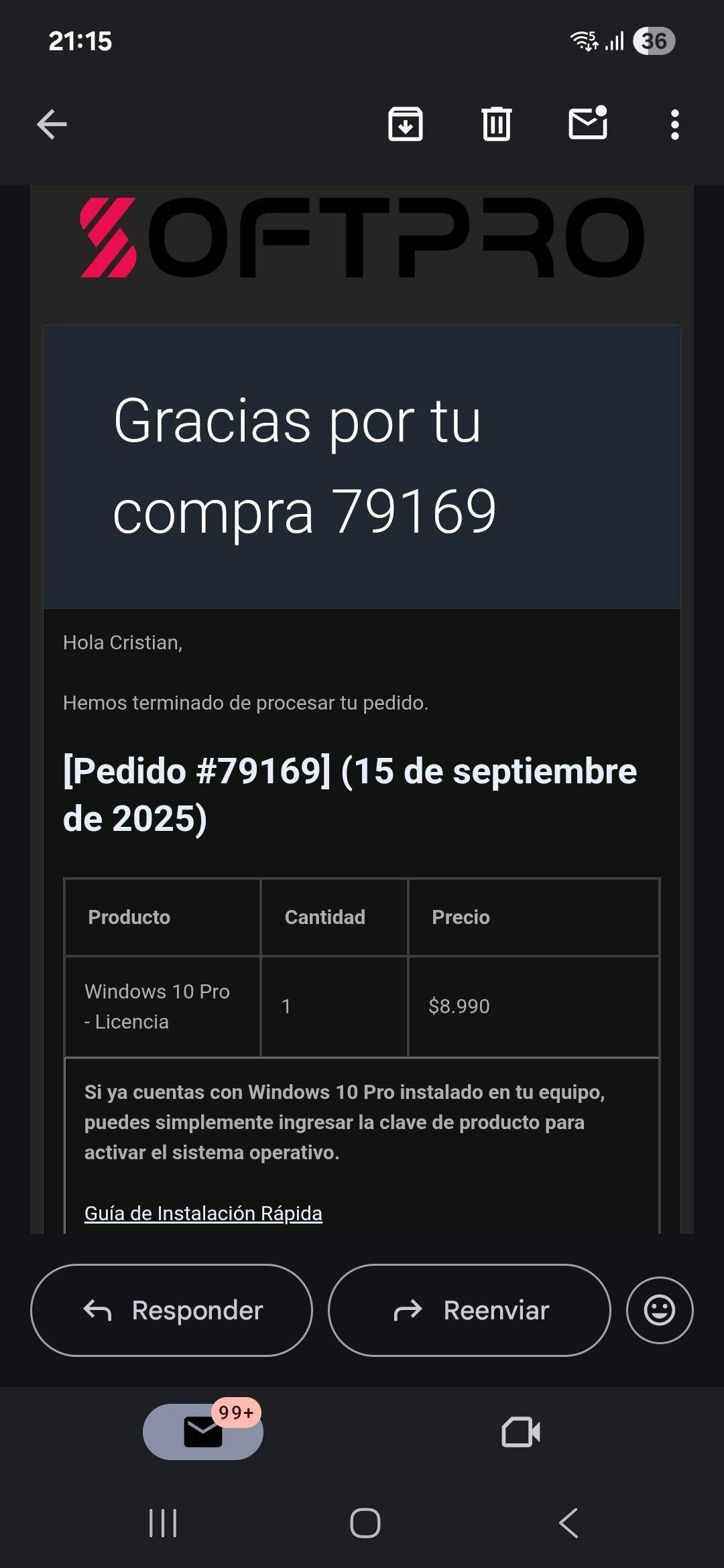The height and width of the screenshot is (1568, 724).
Task: Switch to the Mail tab
Action: pyautogui.click(x=203, y=1432)
